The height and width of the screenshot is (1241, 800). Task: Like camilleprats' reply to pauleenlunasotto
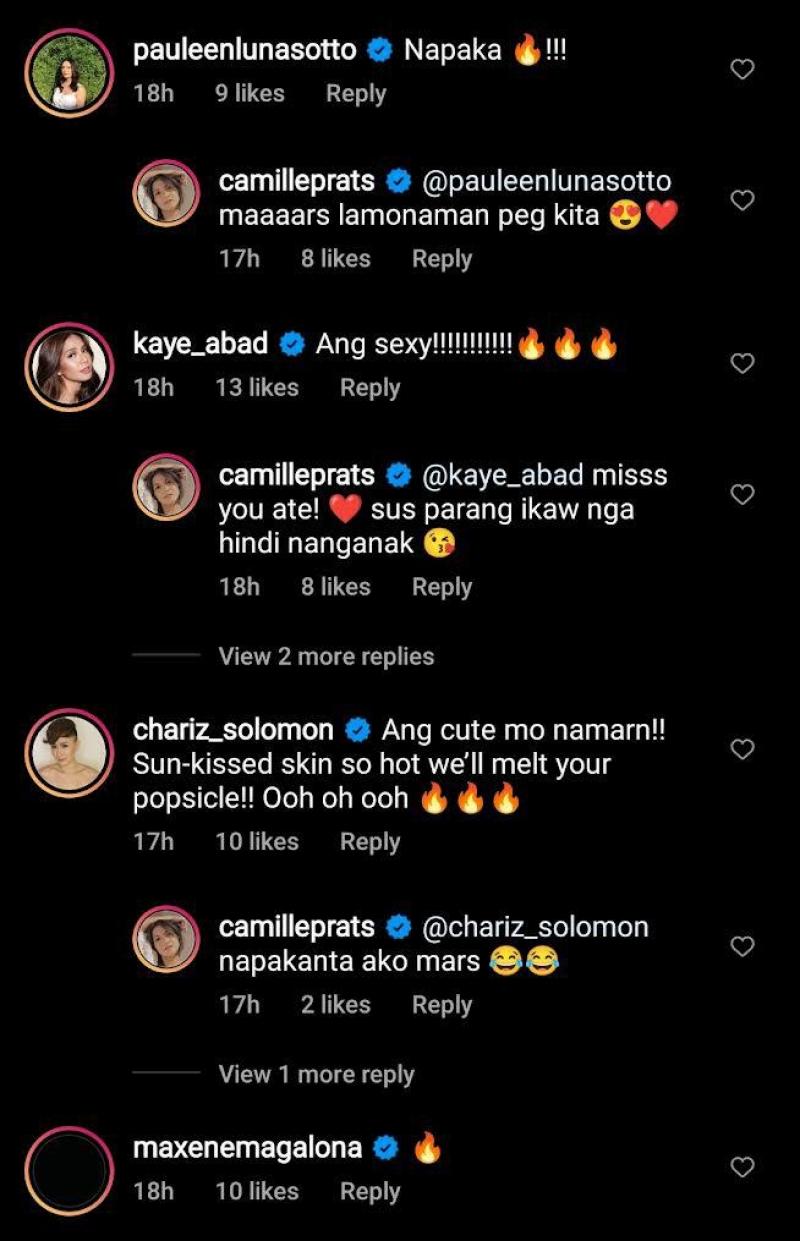coord(742,201)
